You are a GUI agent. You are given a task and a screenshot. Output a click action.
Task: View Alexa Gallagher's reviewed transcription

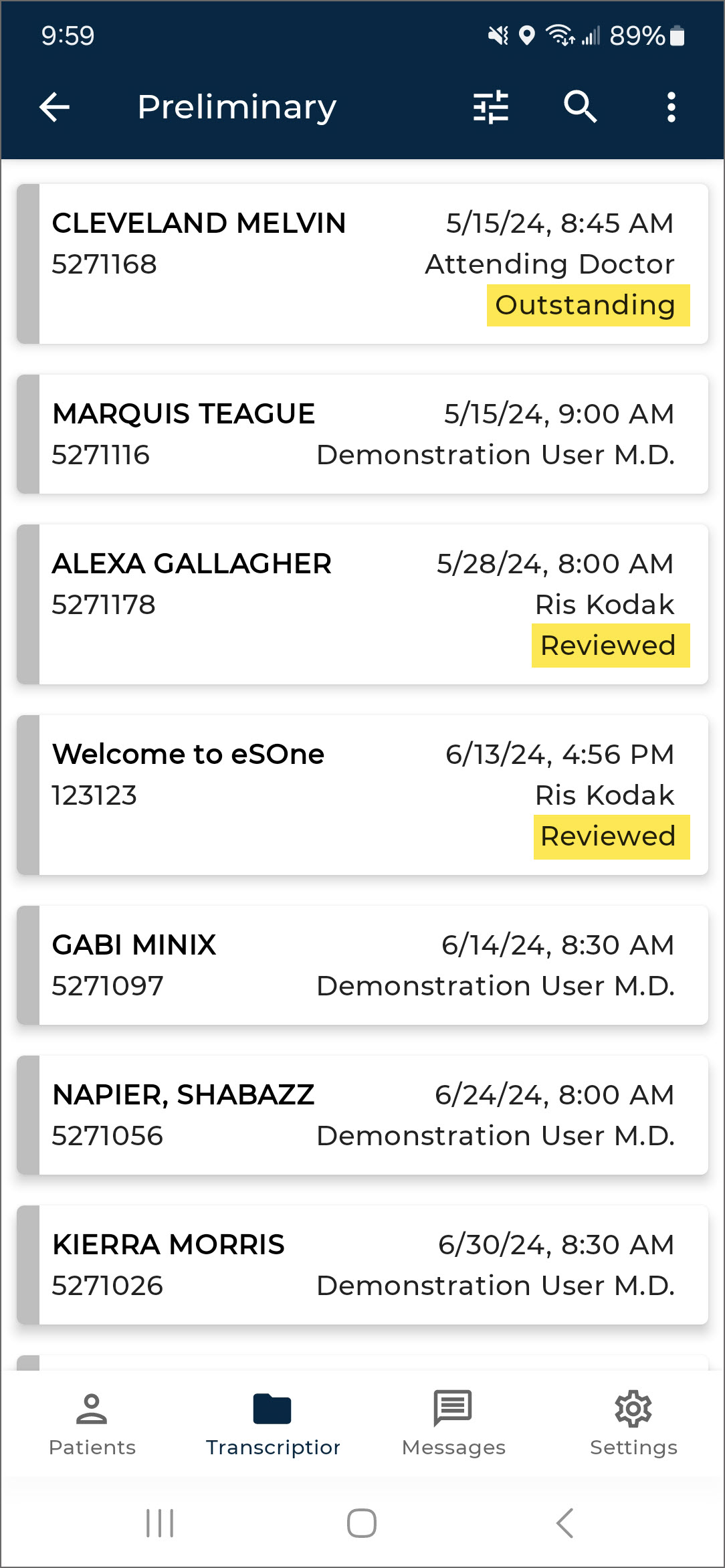(362, 604)
